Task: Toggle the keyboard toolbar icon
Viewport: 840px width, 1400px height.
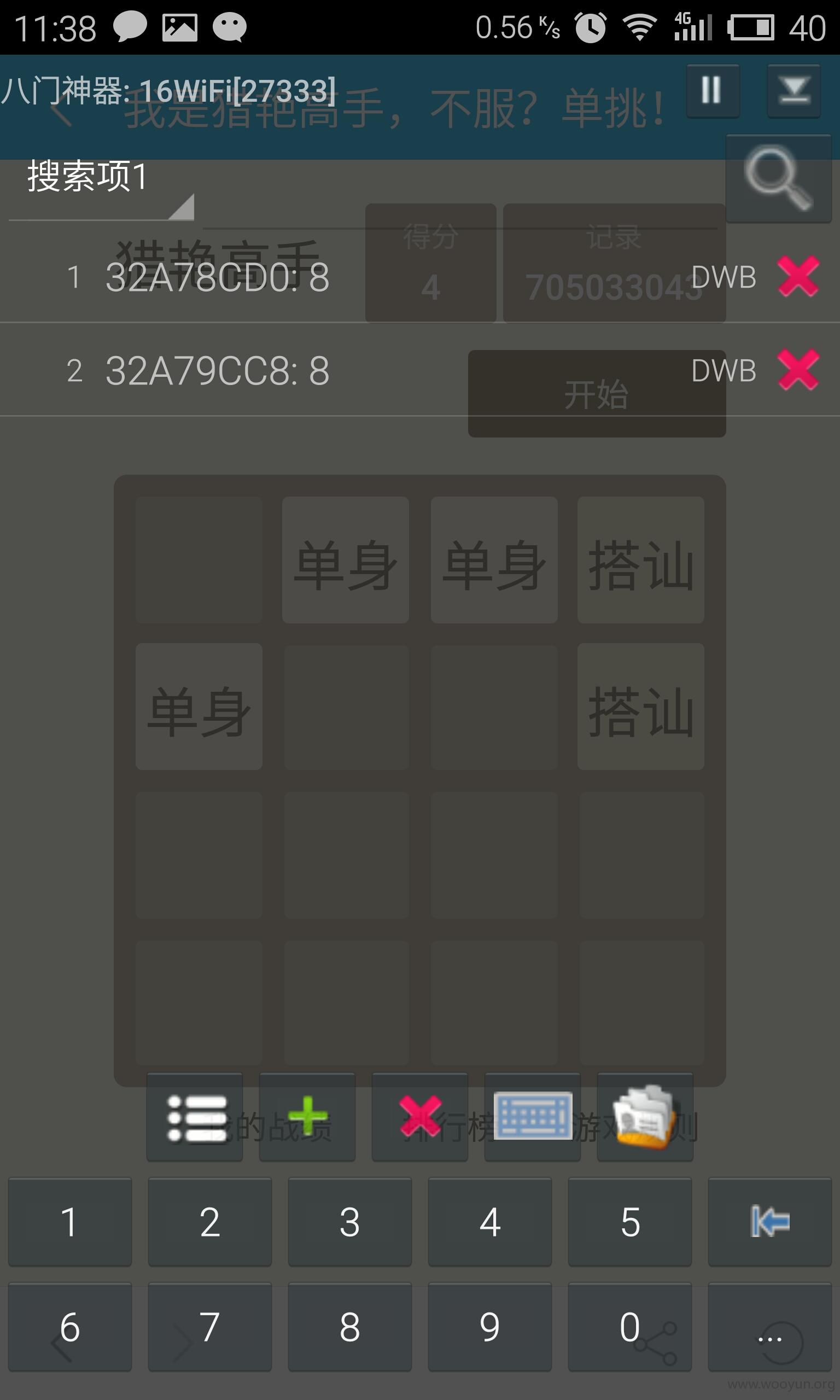Action: tap(533, 1117)
